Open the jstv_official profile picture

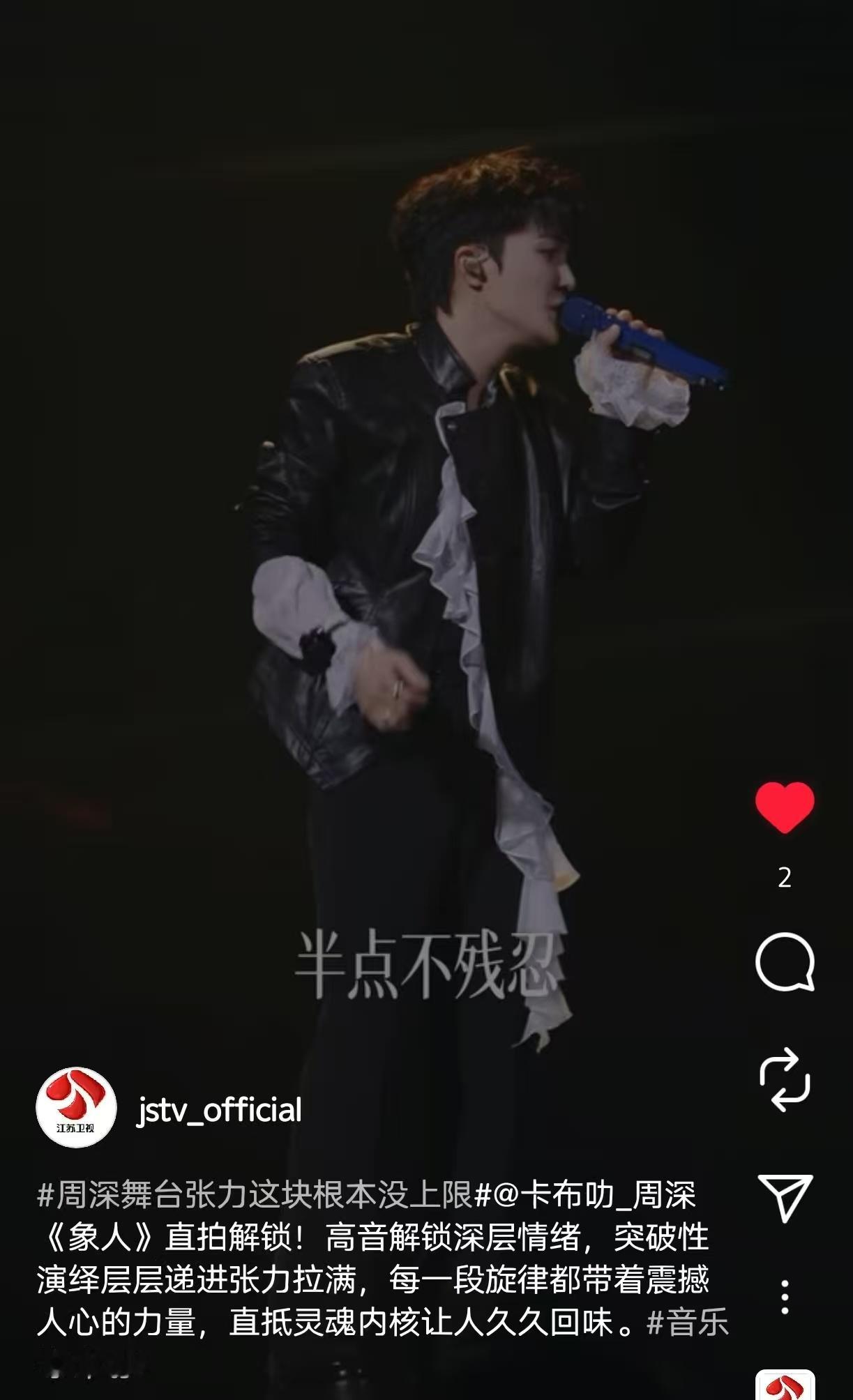76,1107
